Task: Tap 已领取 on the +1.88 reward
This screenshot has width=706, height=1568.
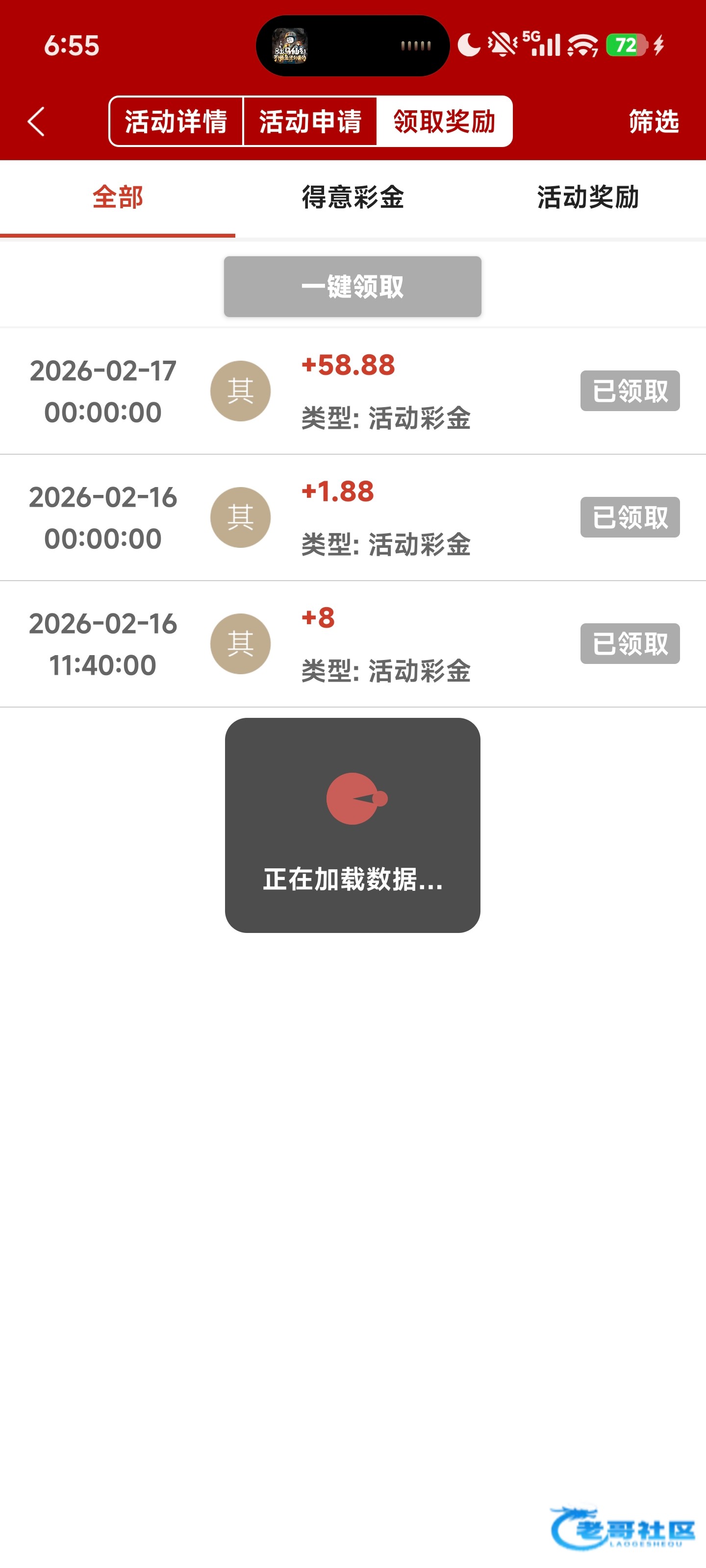Action: [630, 517]
